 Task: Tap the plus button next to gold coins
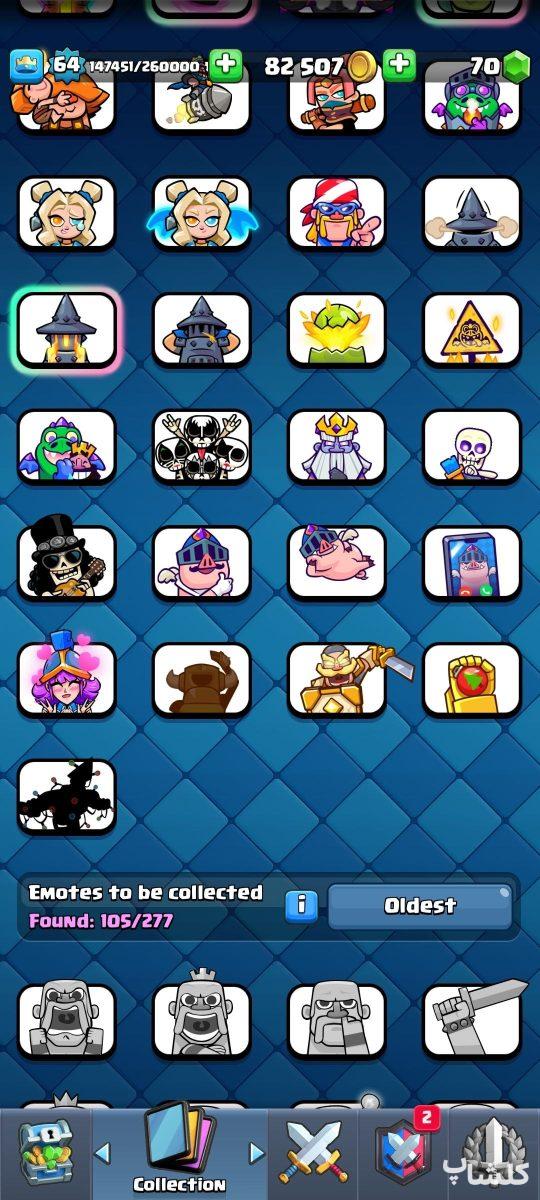point(399,65)
